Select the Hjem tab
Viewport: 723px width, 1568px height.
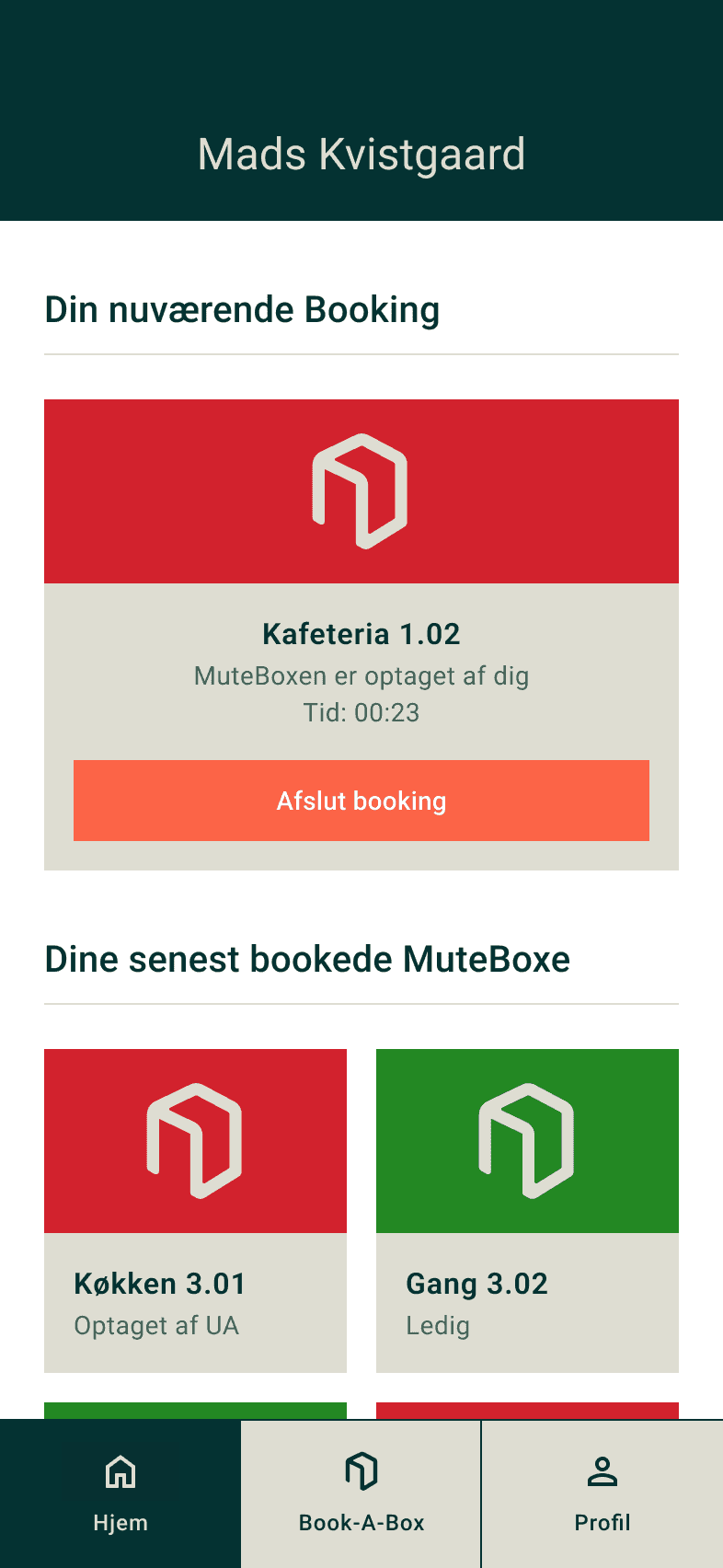(120, 1493)
